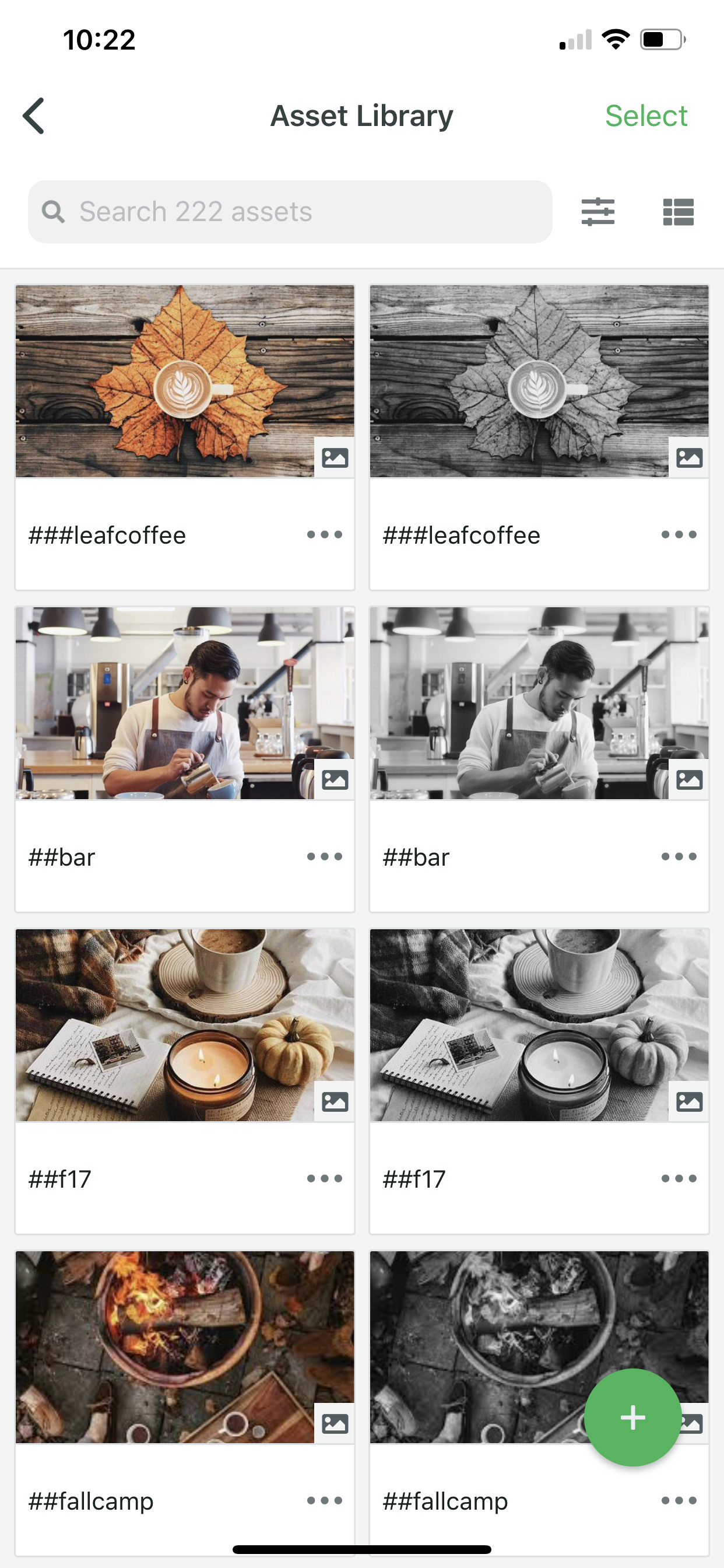This screenshot has height=1568, width=724.
Task: Open more options for color ###leafcoffee asset
Action: (x=324, y=534)
